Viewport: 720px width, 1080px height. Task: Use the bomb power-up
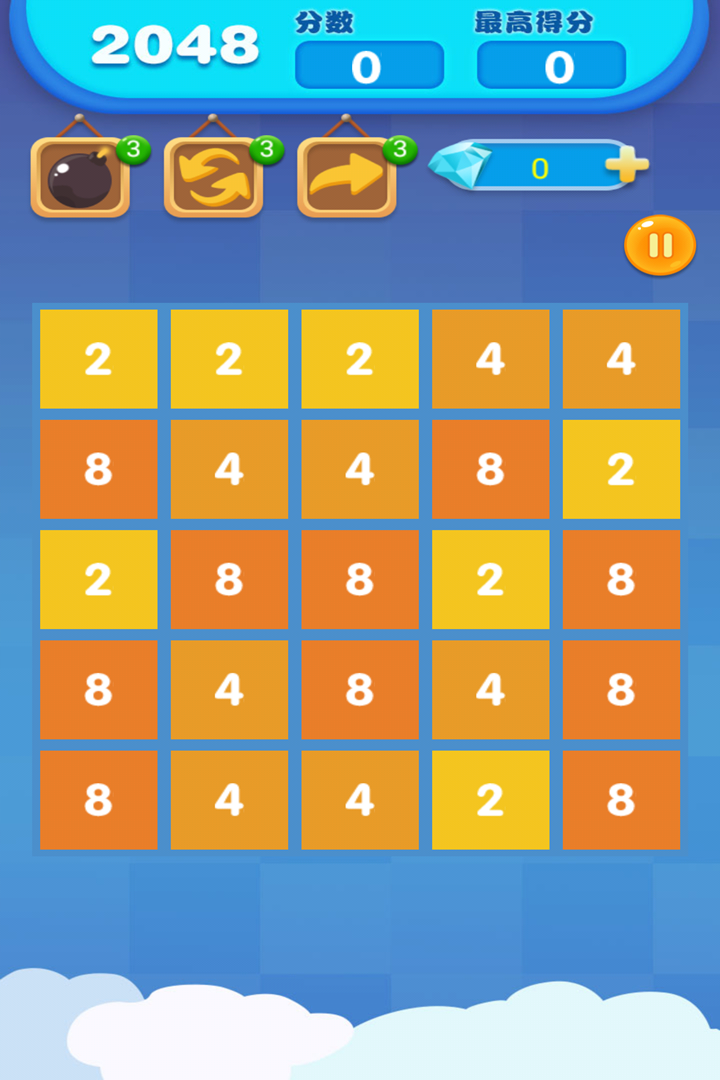(80, 178)
